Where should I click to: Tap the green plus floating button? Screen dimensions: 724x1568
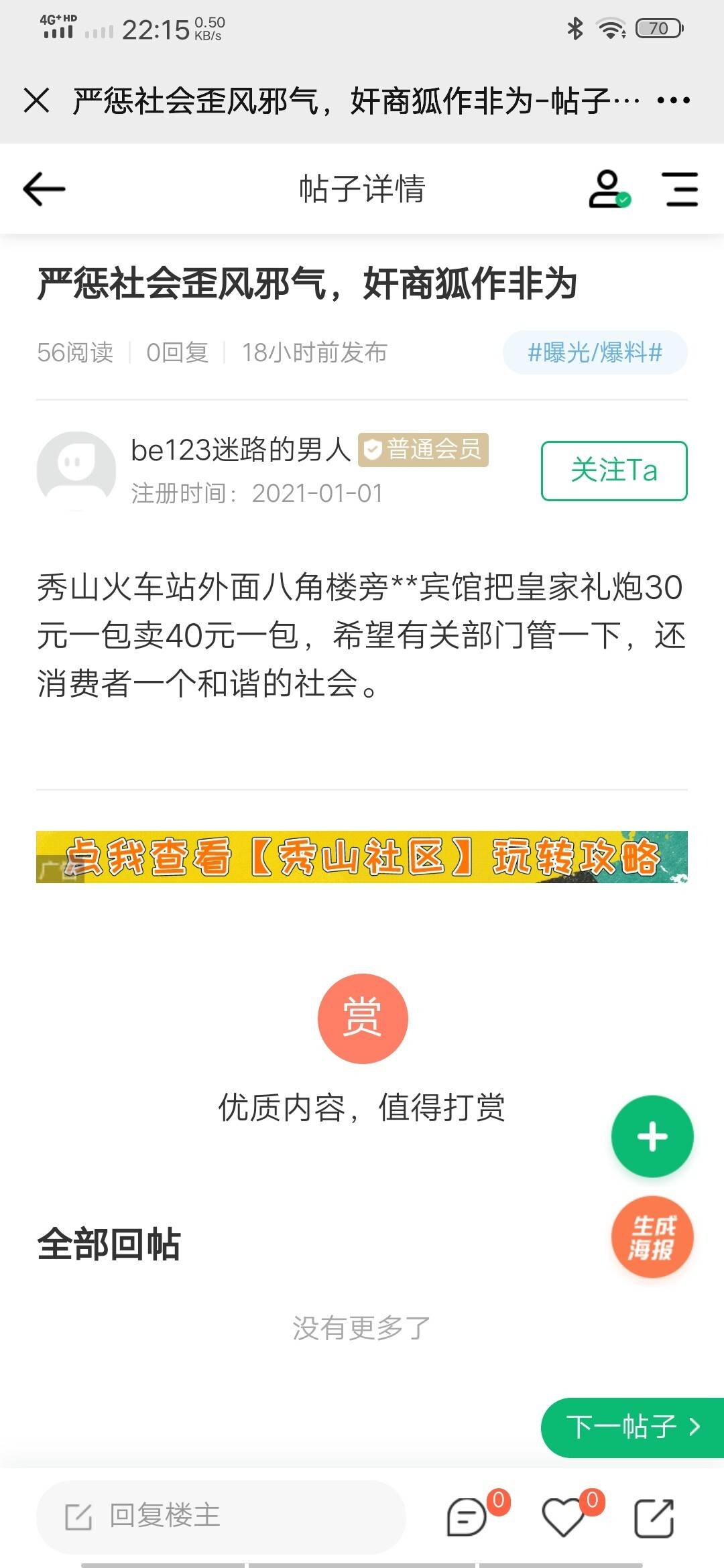point(652,1136)
